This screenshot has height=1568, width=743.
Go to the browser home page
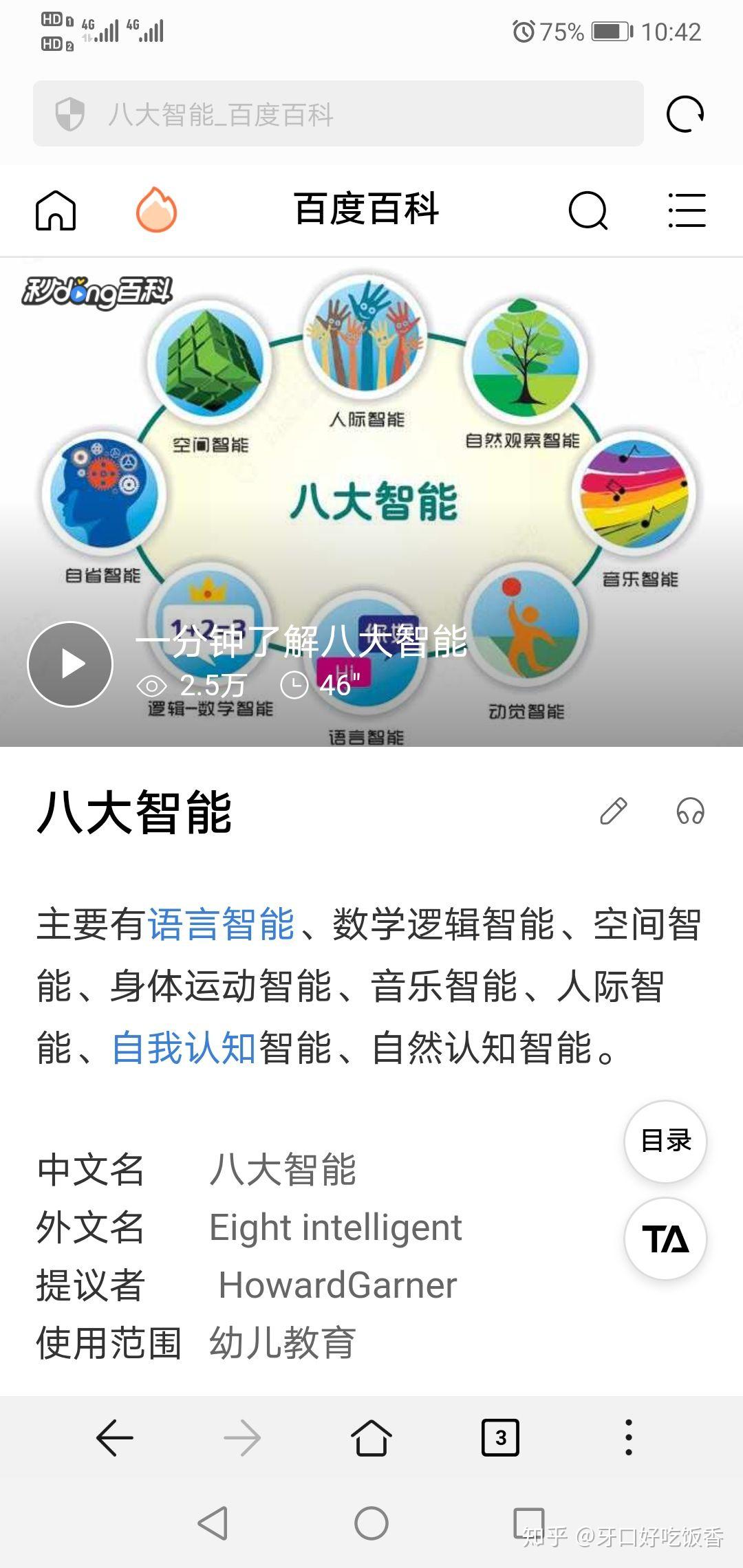(371, 1437)
